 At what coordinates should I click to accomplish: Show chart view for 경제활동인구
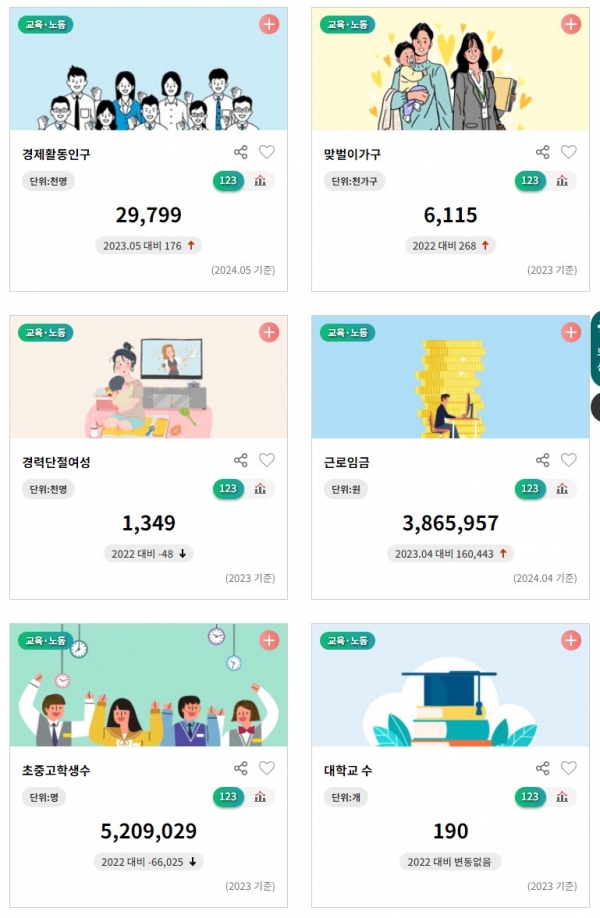pyautogui.click(x=260, y=181)
